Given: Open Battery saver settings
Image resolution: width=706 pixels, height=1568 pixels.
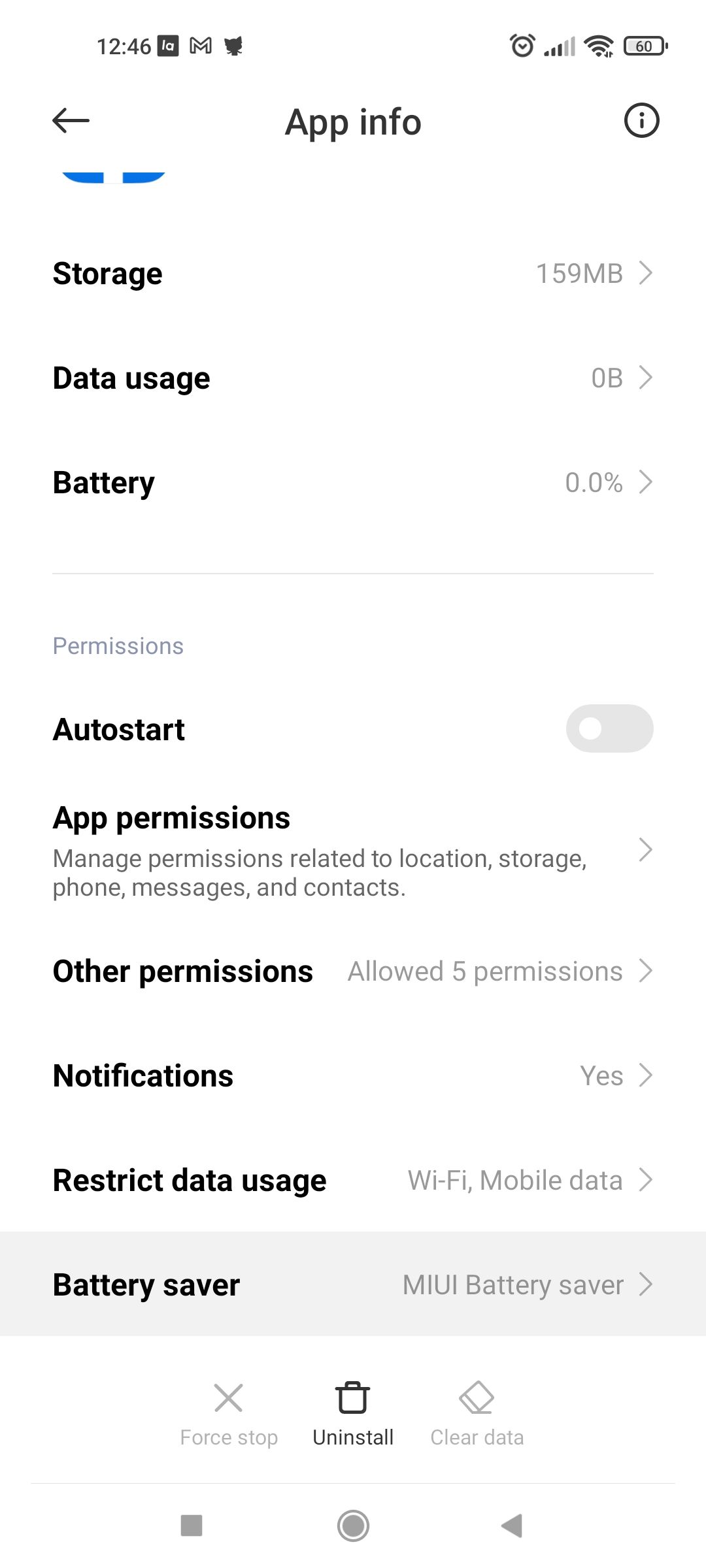Looking at the screenshot, I should click(x=353, y=1284).
